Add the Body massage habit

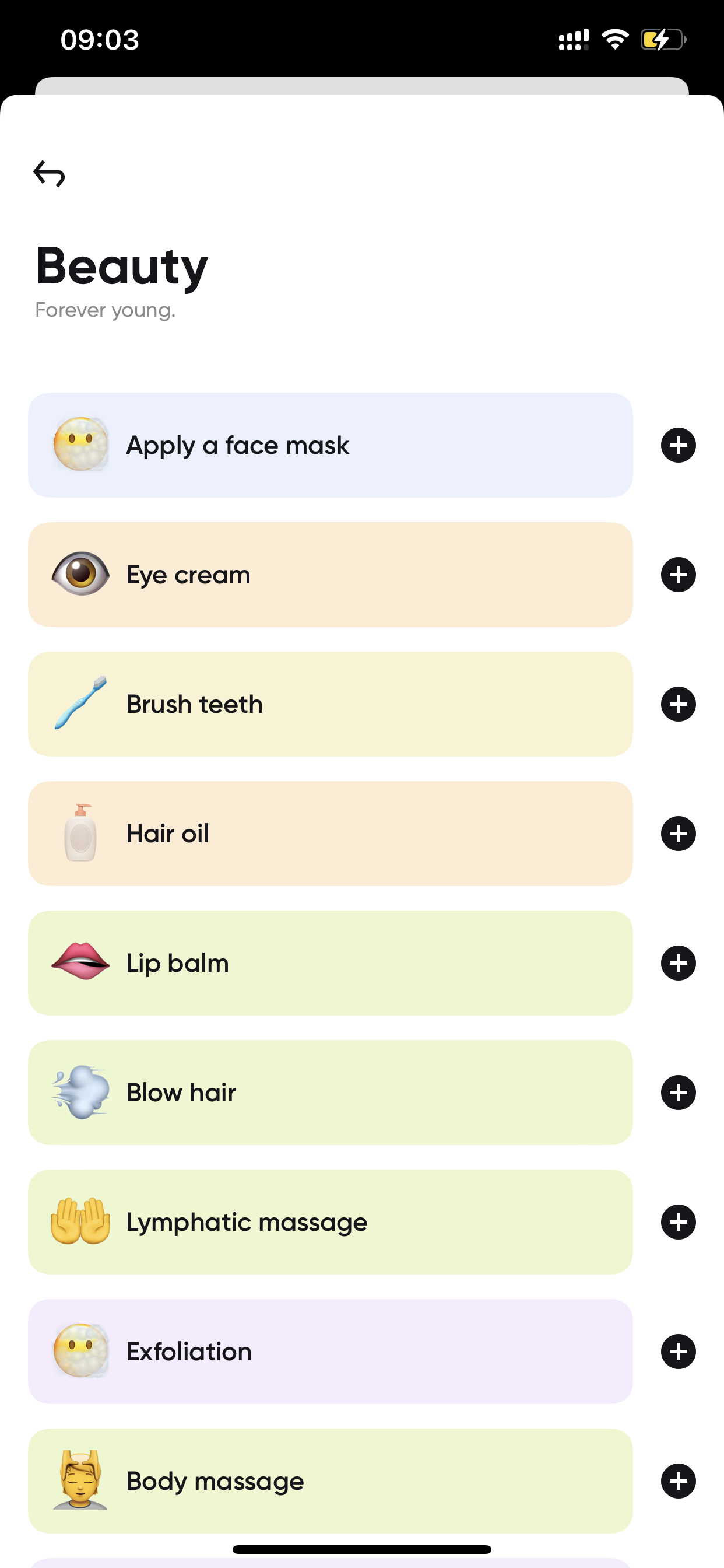678,1481
